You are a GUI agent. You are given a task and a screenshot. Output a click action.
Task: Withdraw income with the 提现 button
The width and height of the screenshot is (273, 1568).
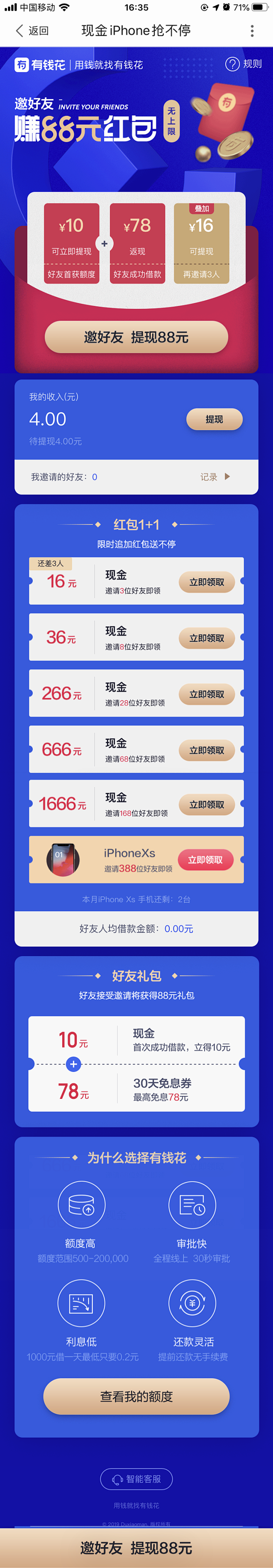click(x=214, y=419)
